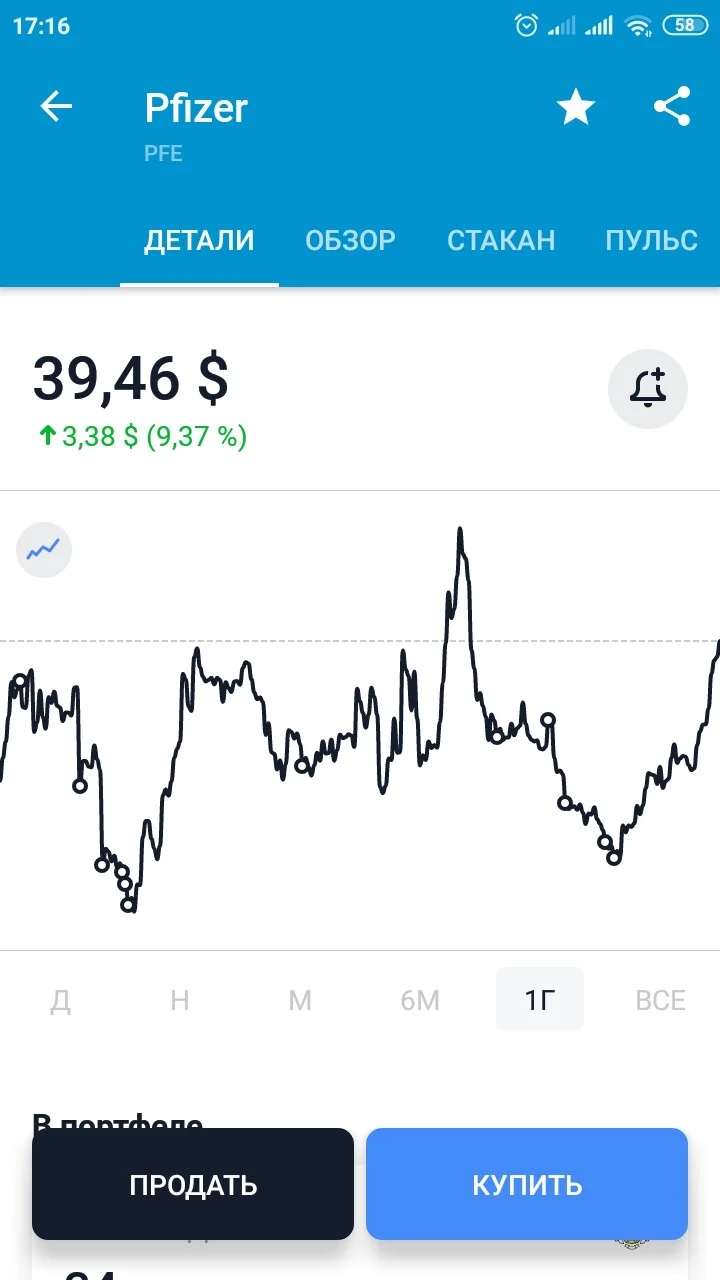Screen dimensions: 720x1280
Task: Show the ВСЕ all-time chart
Action: 660,1000
